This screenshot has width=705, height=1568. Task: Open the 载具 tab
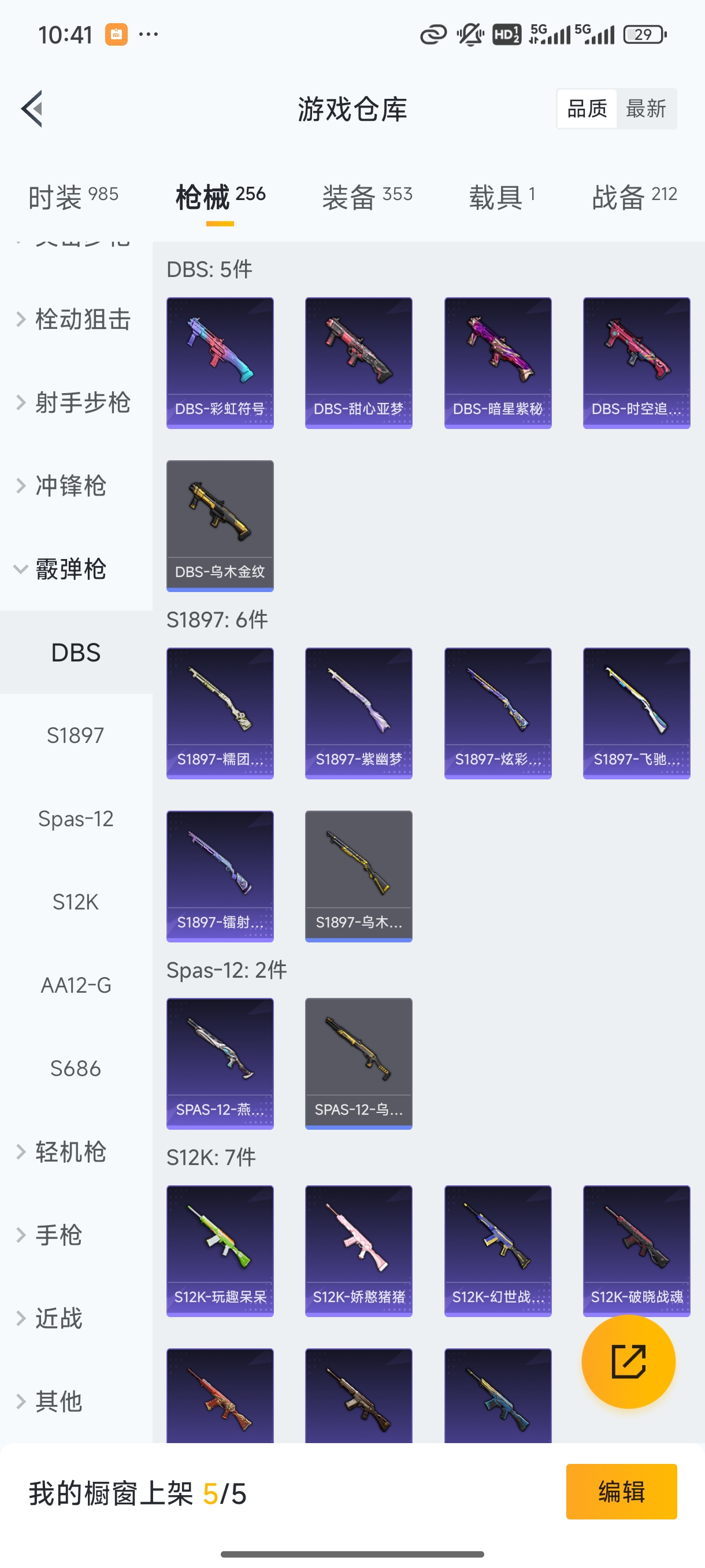[x=501, y=197]
